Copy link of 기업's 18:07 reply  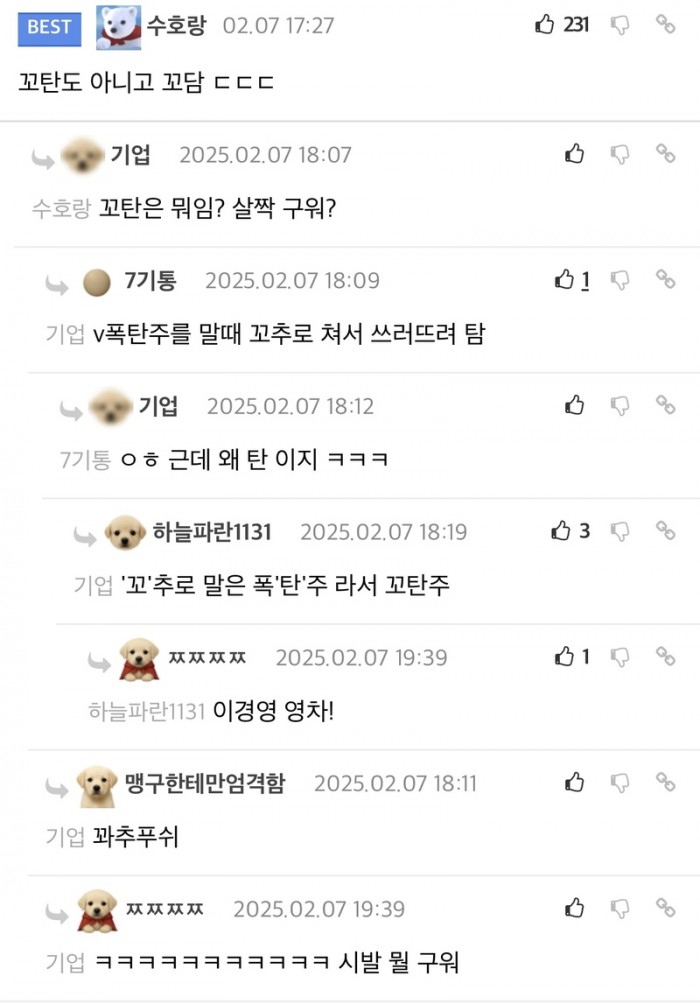click(665, 153)
